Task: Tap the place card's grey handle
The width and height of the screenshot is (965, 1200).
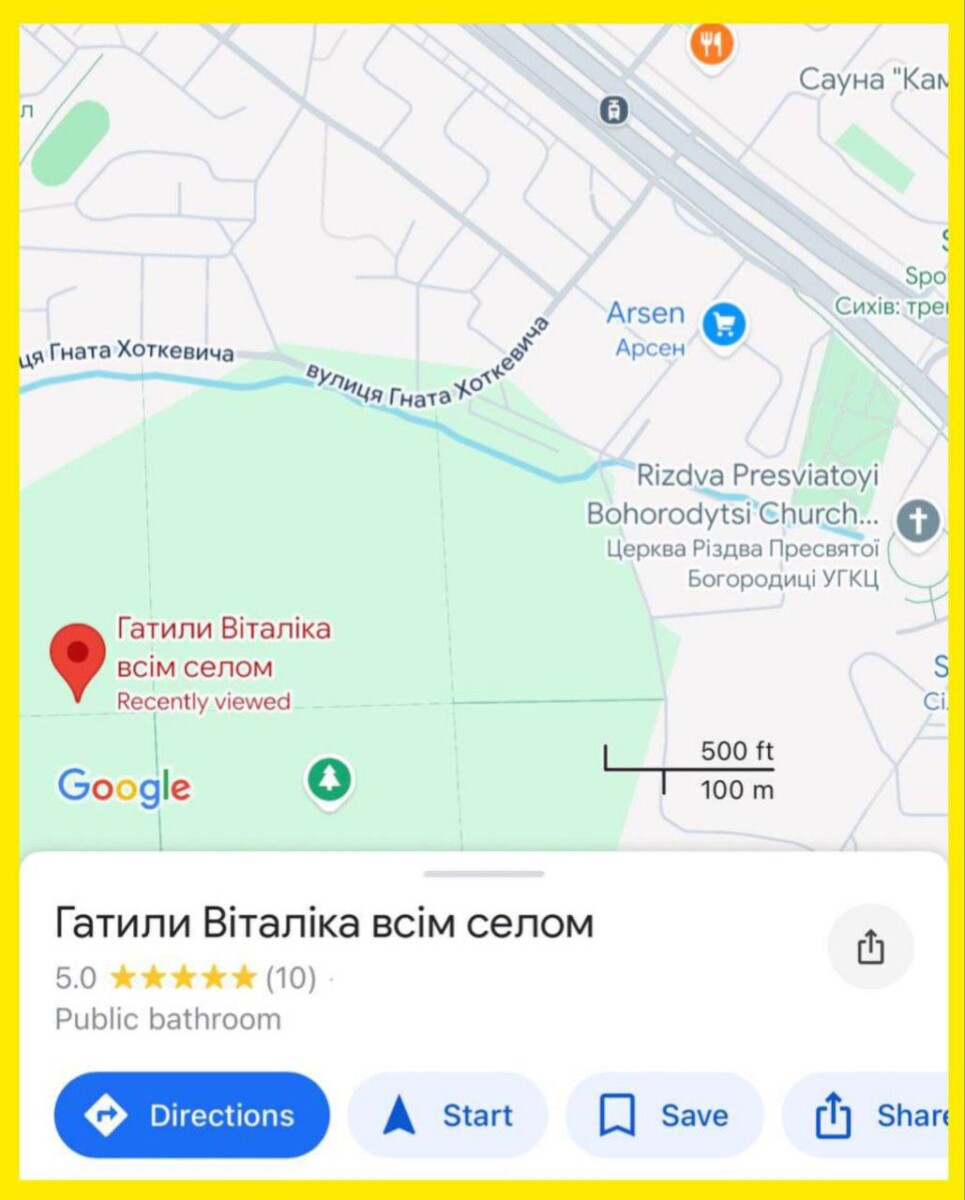Action: coord(483,874)
